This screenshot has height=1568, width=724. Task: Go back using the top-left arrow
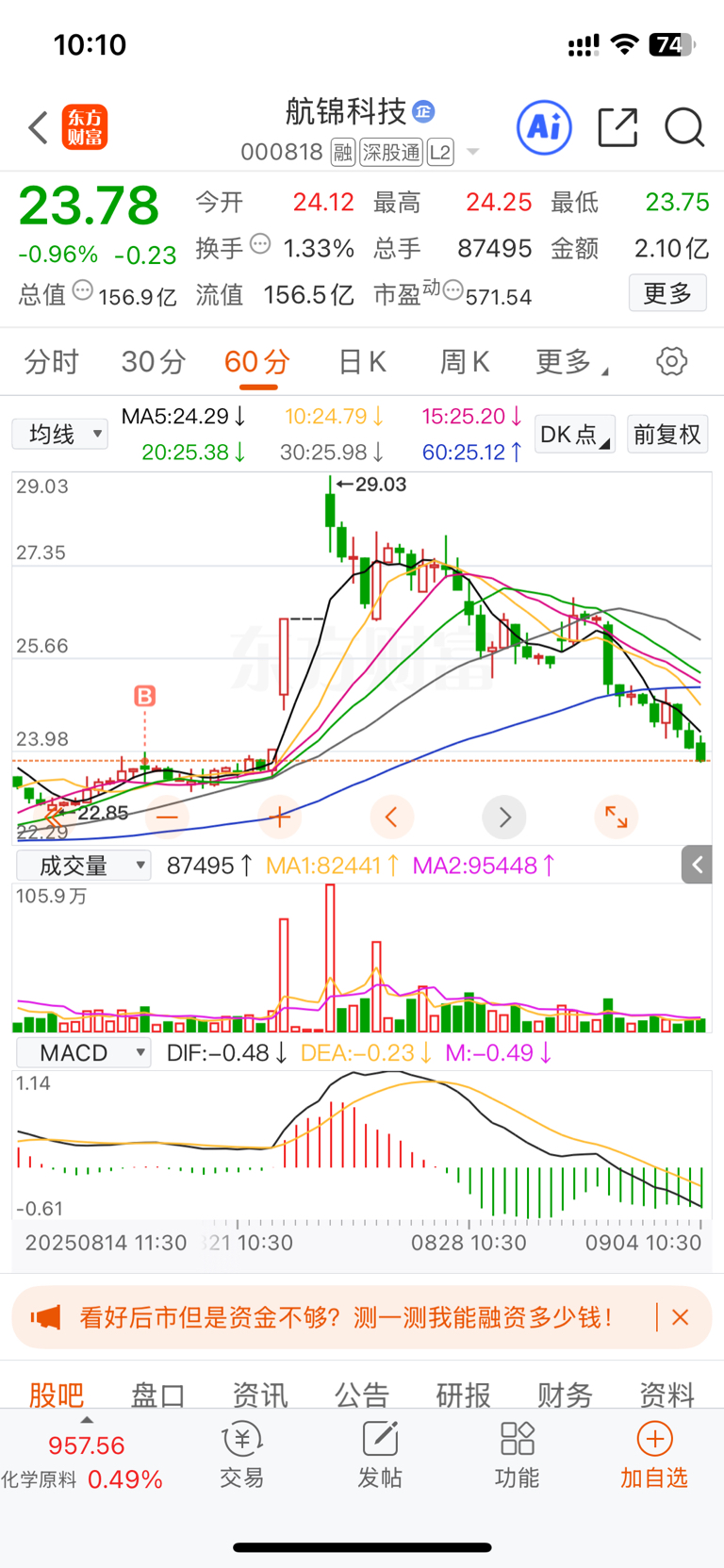click(x=39, y=127)
